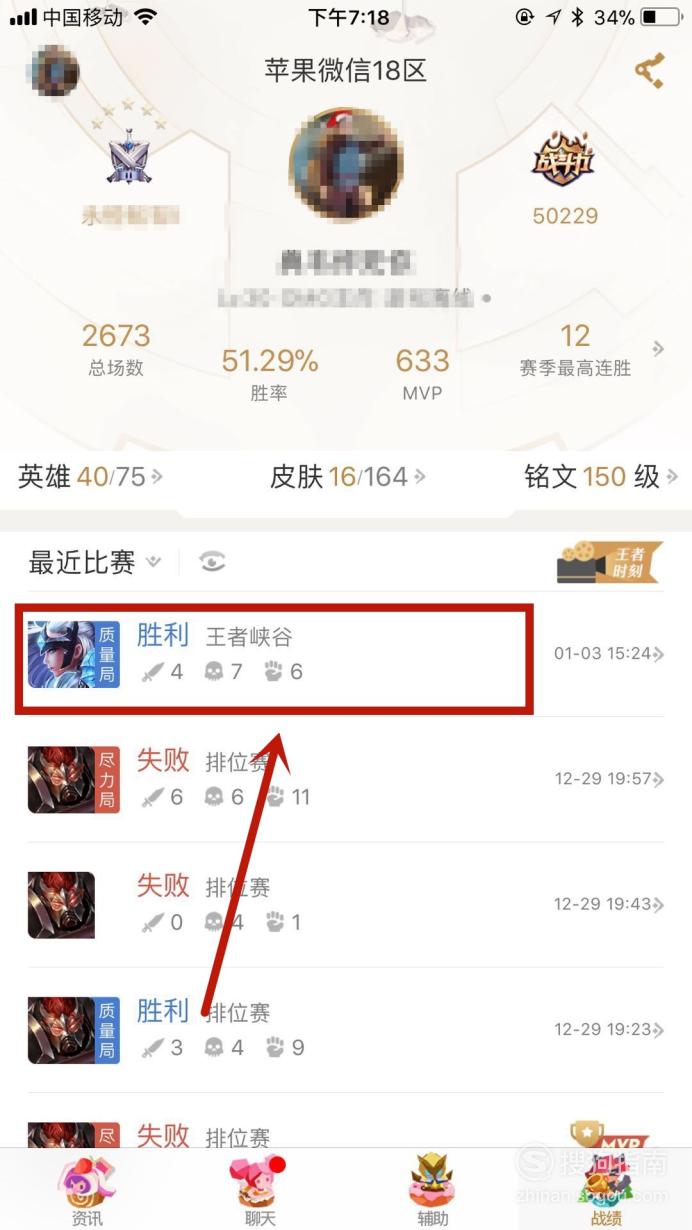Open the 王者时刻 video highlights
The width and height of the screenshot is (692, 1230).
609,562
